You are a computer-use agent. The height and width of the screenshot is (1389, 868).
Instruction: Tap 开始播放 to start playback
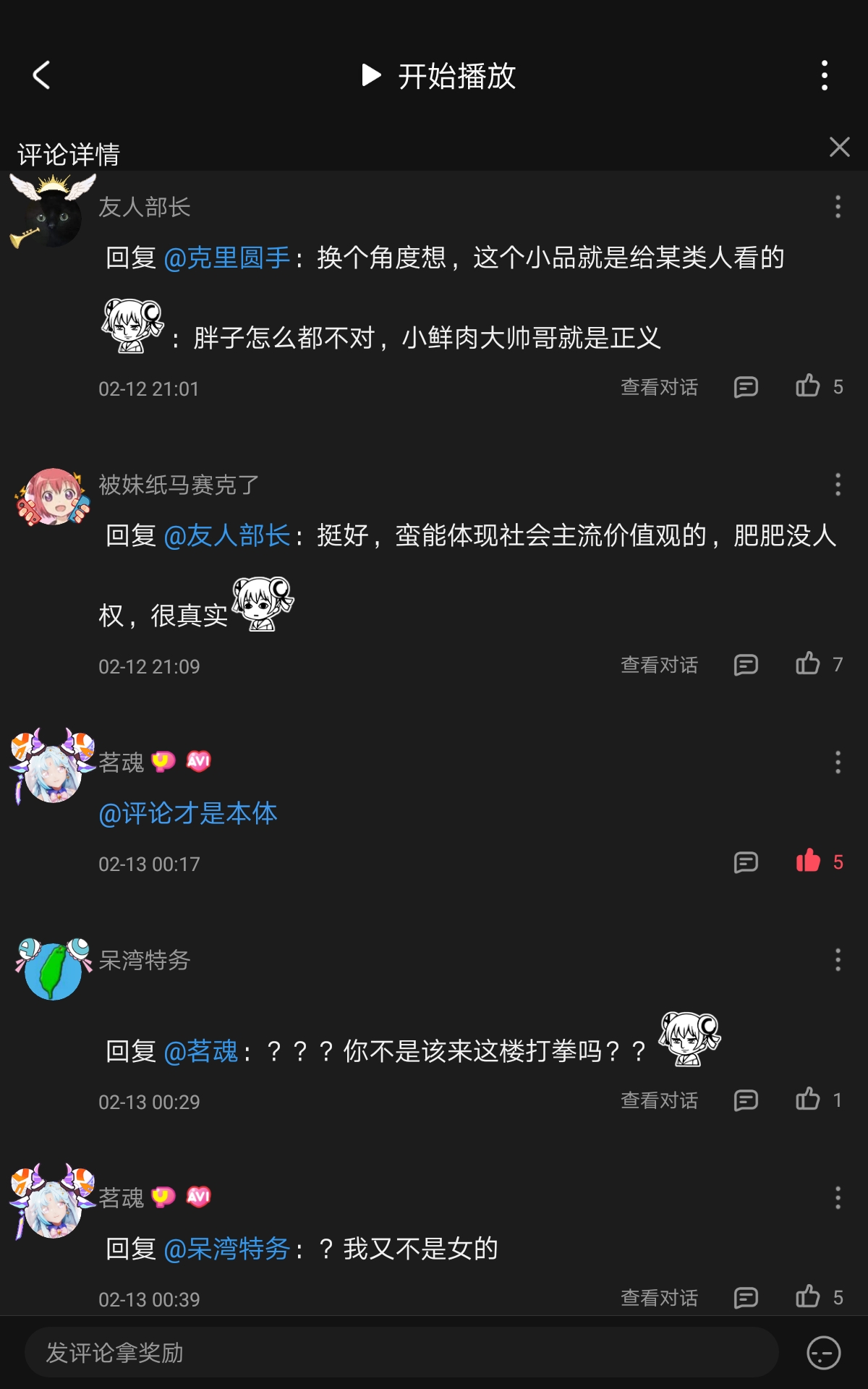click(438, 75)
